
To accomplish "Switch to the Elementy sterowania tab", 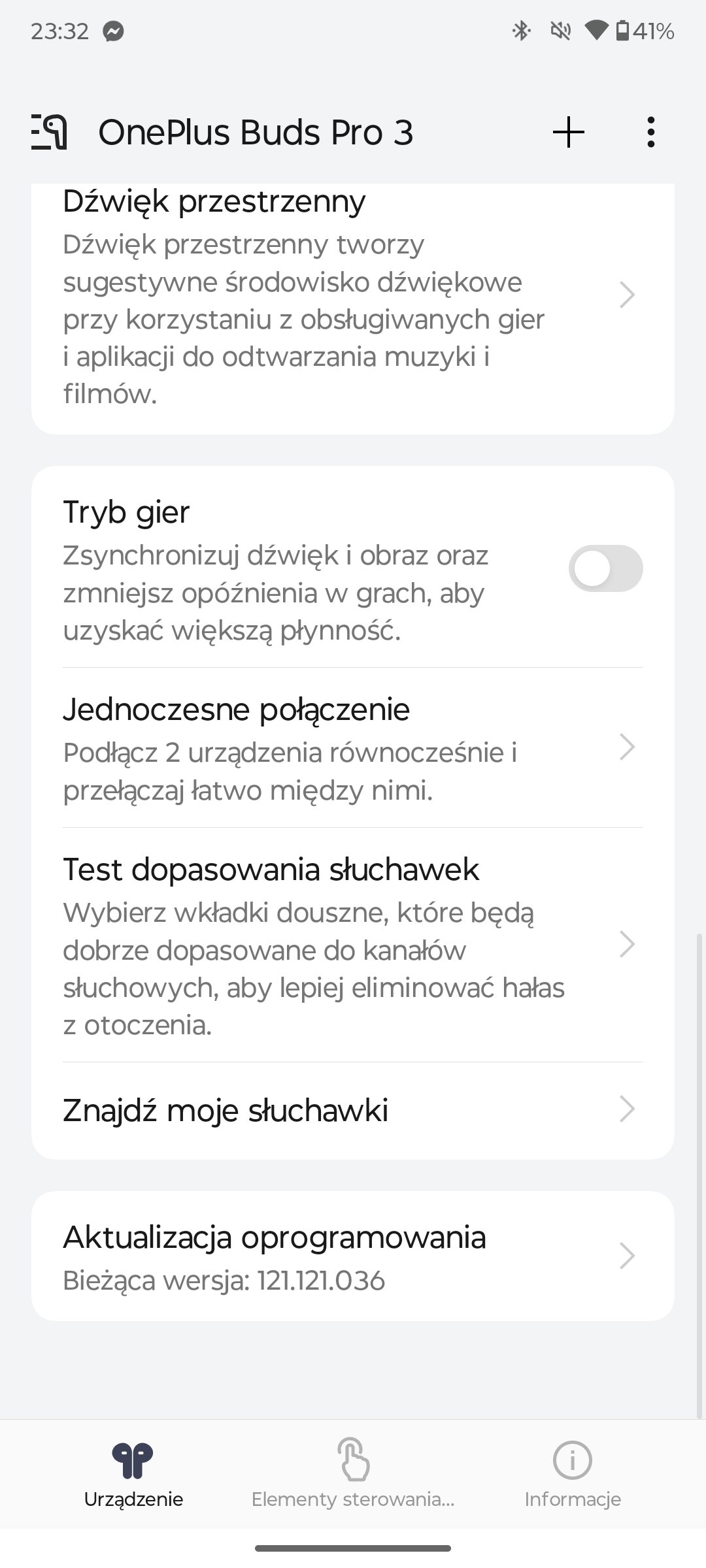I will click(x=353, y=1475).
